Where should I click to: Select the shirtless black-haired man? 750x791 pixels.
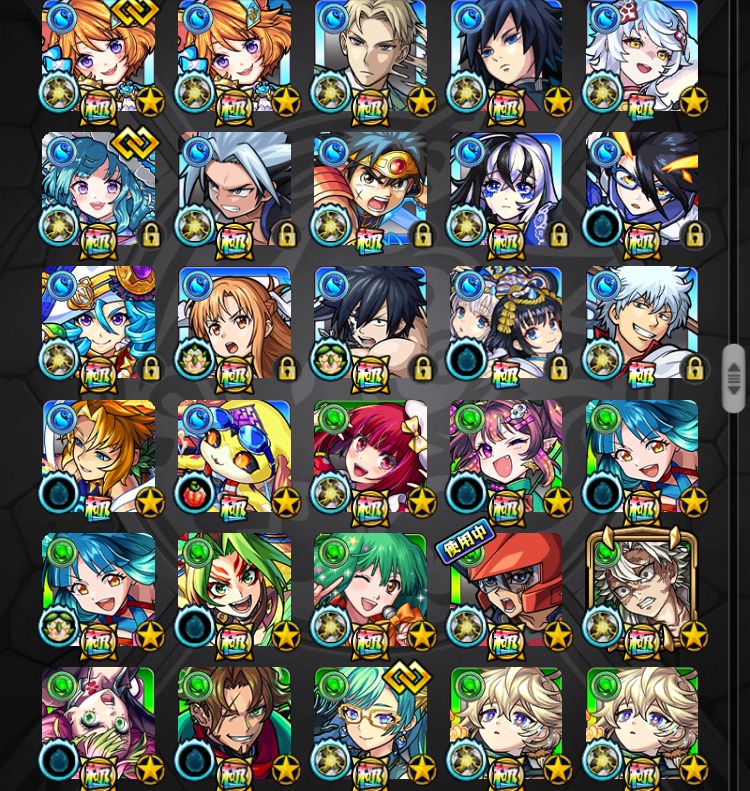click(x=370, y=322)
